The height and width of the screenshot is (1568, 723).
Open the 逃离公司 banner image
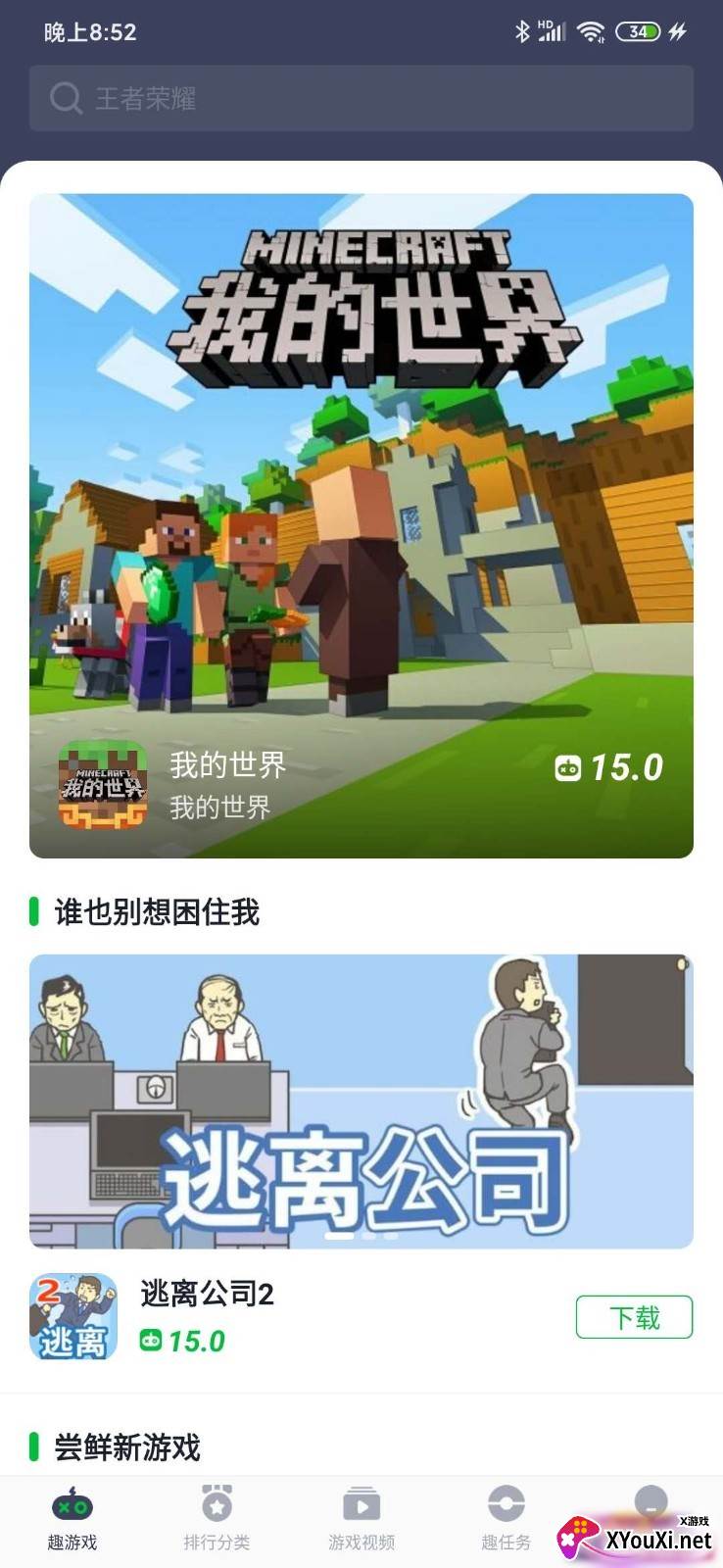pyautogui.click(x=361, y=1100)
